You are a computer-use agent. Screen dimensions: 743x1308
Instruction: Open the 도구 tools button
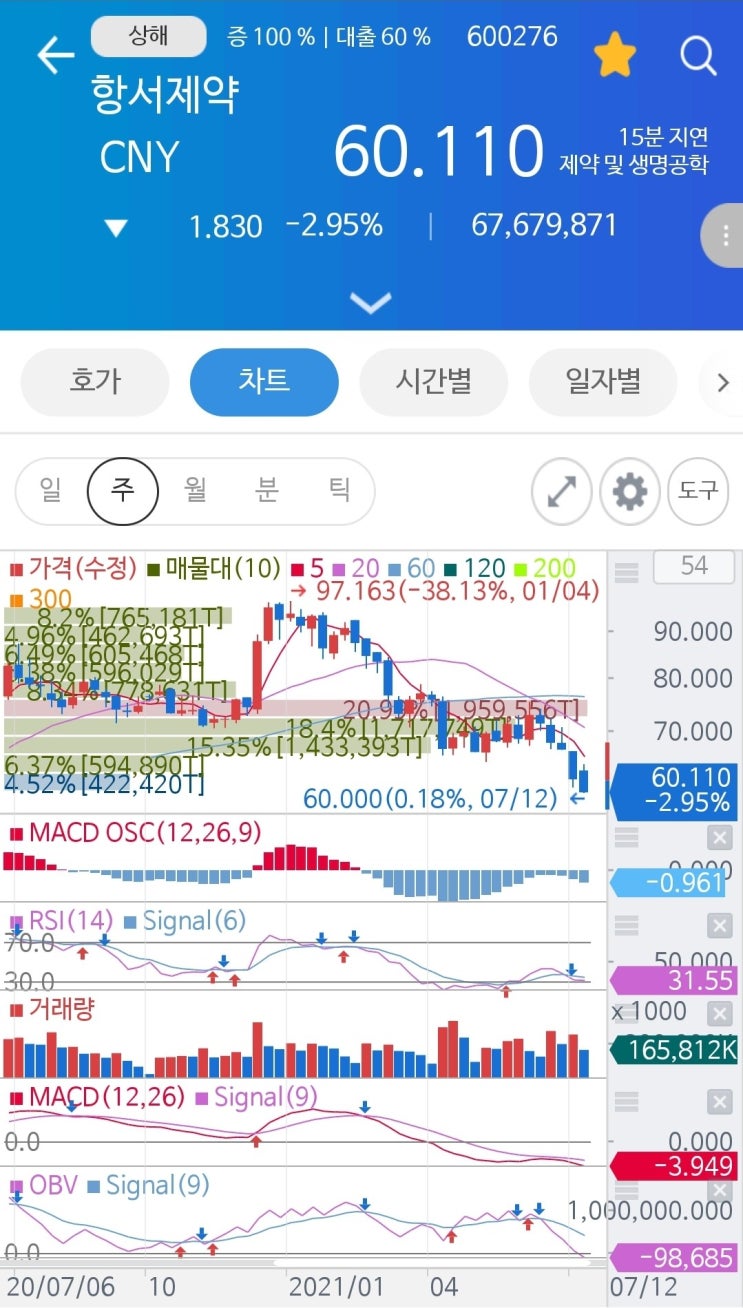(698, 492)
